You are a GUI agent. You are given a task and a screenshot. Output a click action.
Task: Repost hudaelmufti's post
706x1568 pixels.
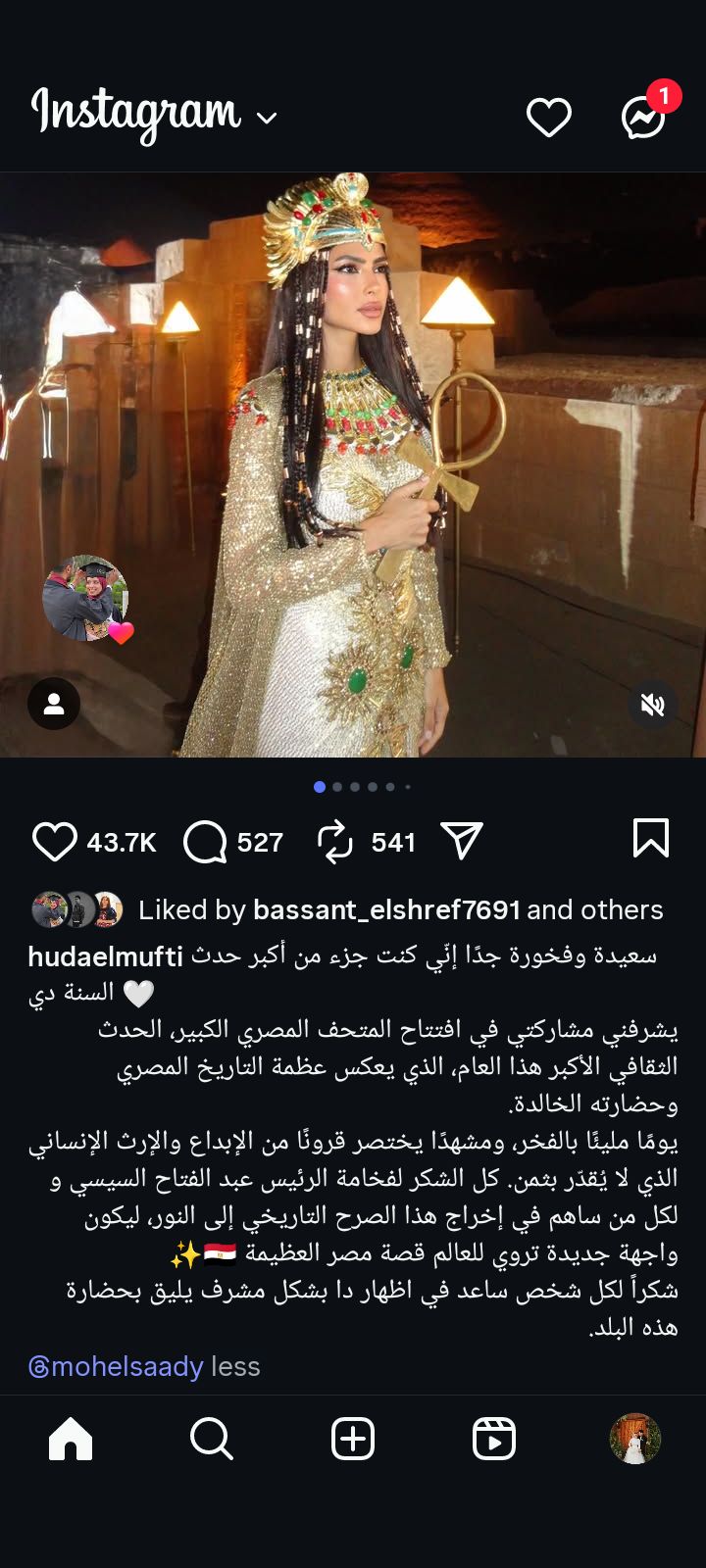335,842
